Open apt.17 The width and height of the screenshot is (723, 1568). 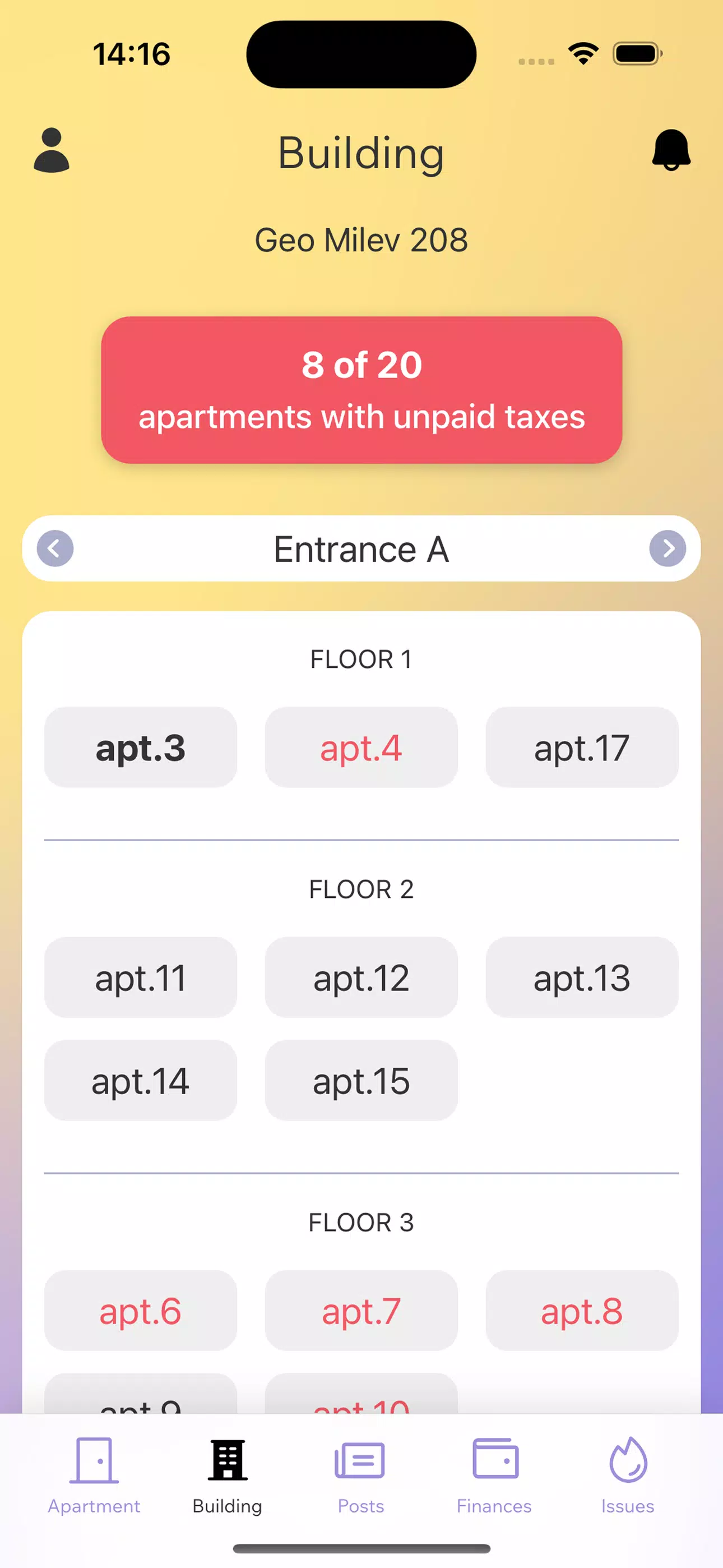[582, 747]
